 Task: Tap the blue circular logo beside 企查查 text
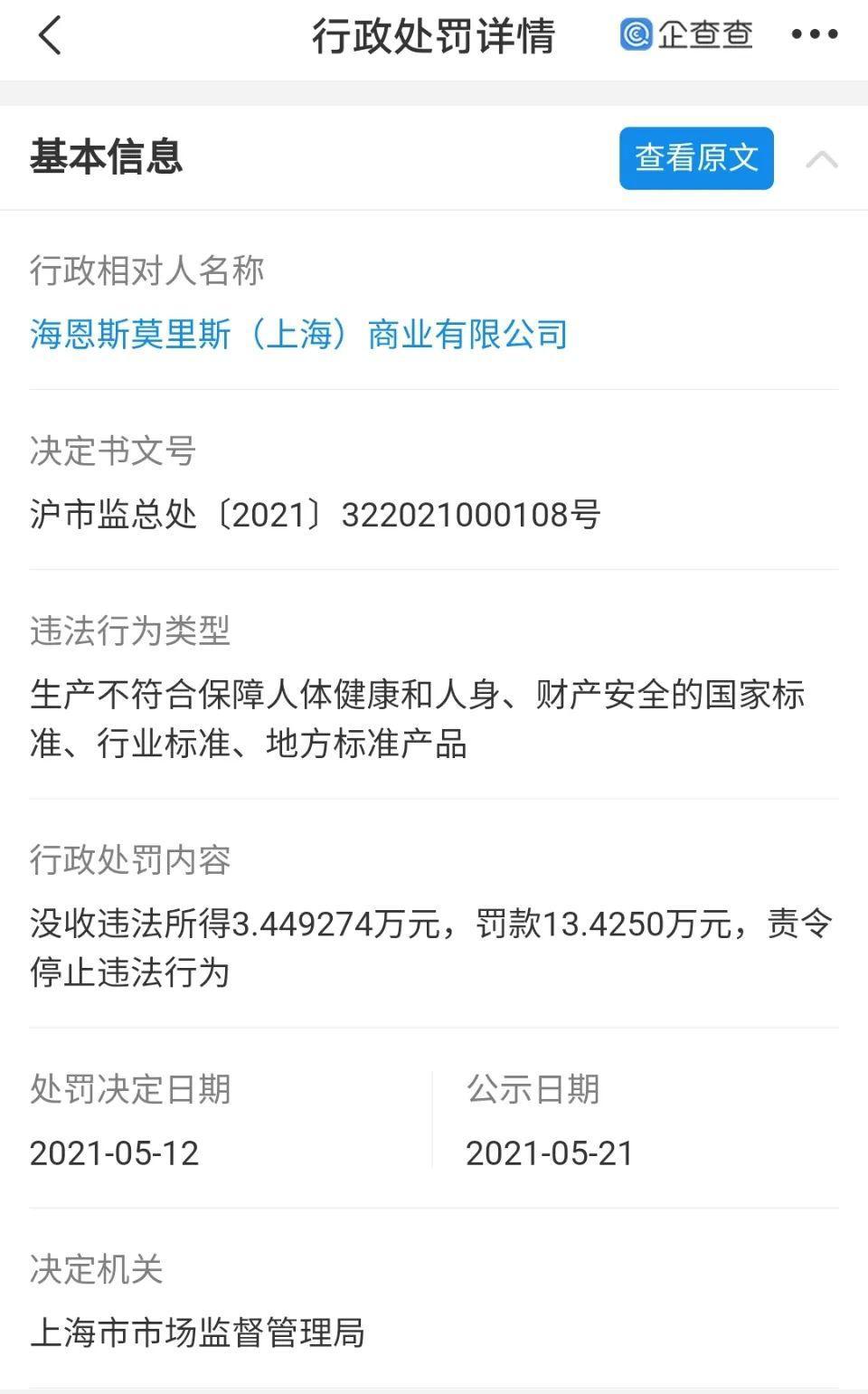[638, 34]
